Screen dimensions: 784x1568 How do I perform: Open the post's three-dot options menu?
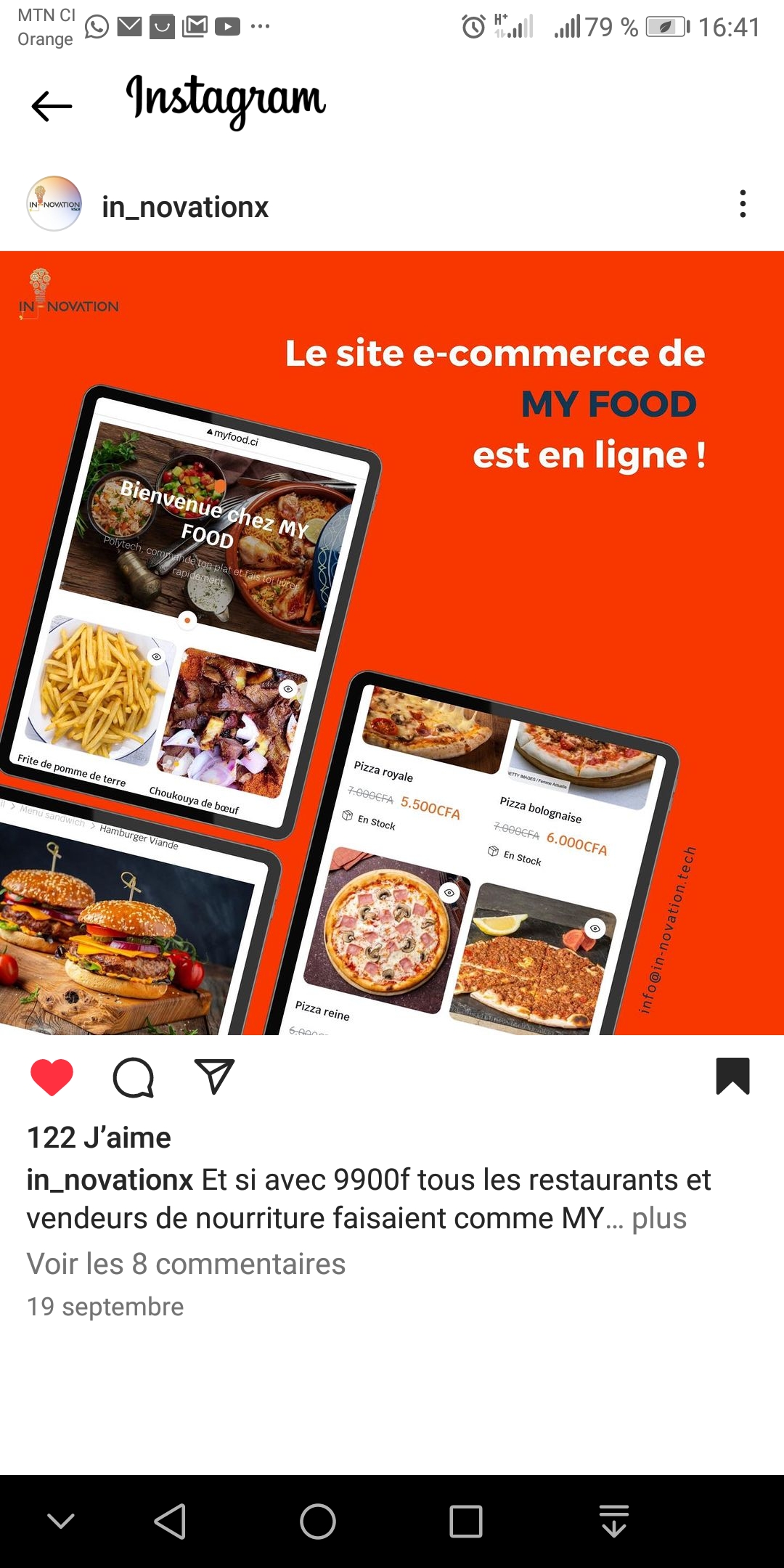742,204
